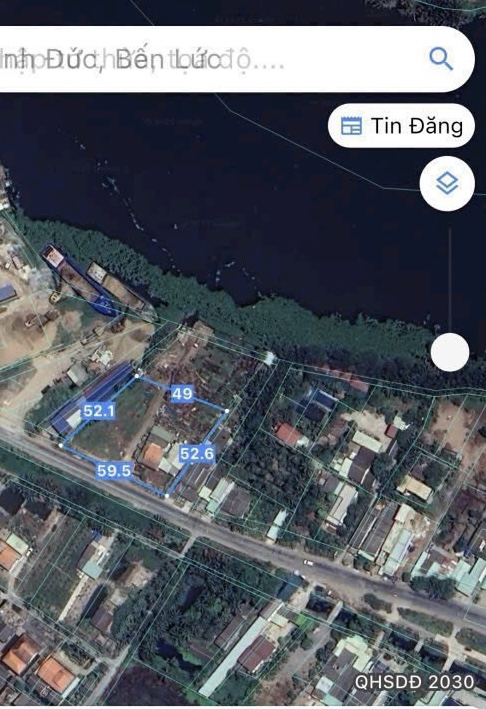Tap the white round slider handle
The height and width of the screenshot is (709, 486).
[x=450, y=352]
